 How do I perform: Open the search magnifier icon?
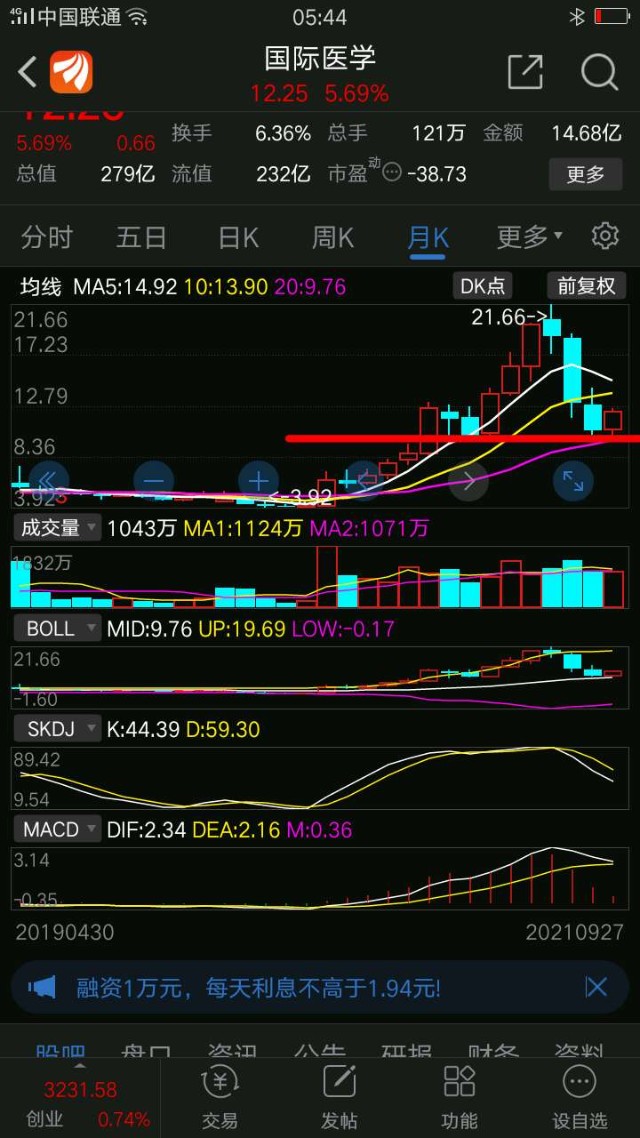coord(600,72)
